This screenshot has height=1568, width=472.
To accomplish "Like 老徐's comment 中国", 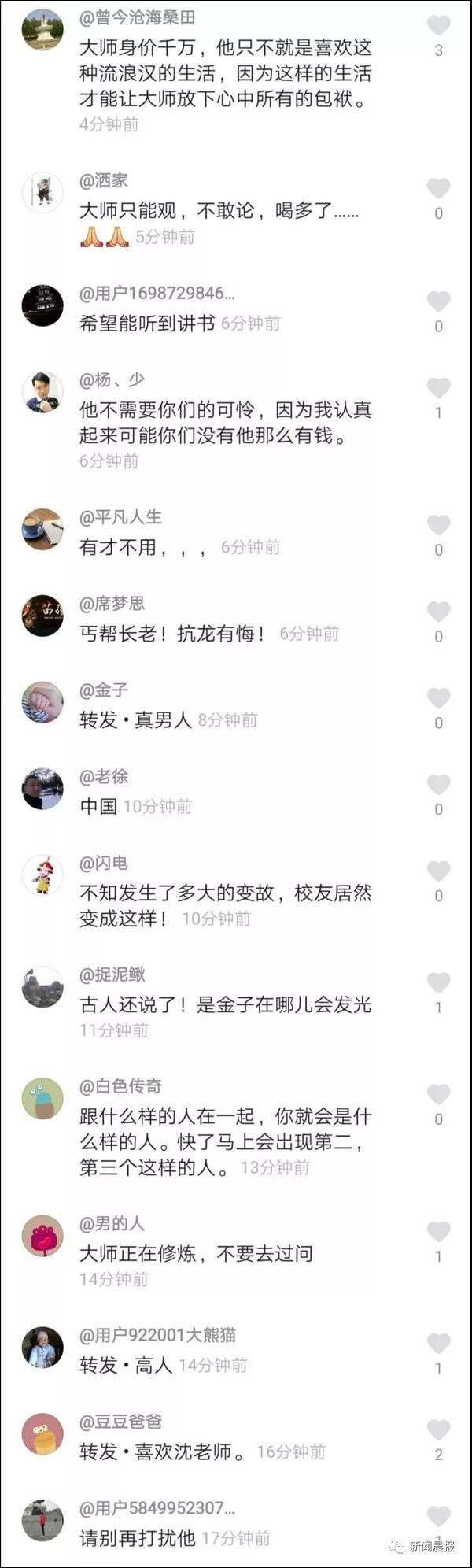I will pos(438,785).
